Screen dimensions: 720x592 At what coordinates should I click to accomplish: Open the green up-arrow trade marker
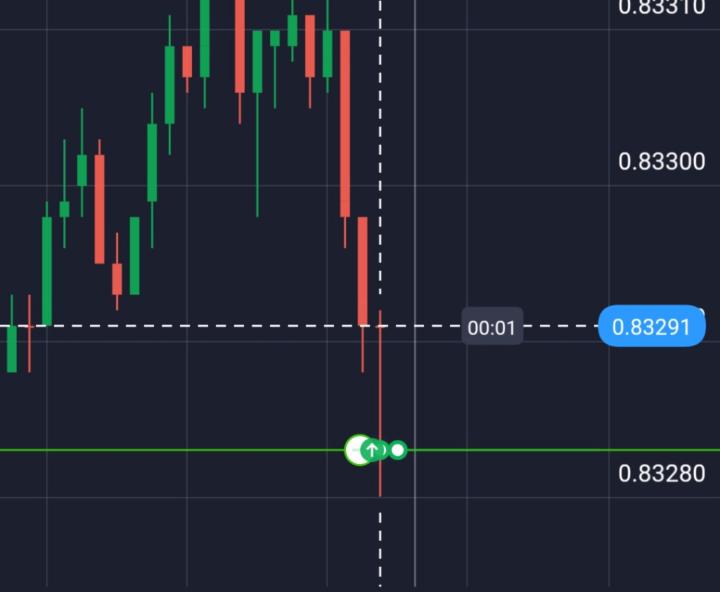pyautogui.click(x=372, y=450)
